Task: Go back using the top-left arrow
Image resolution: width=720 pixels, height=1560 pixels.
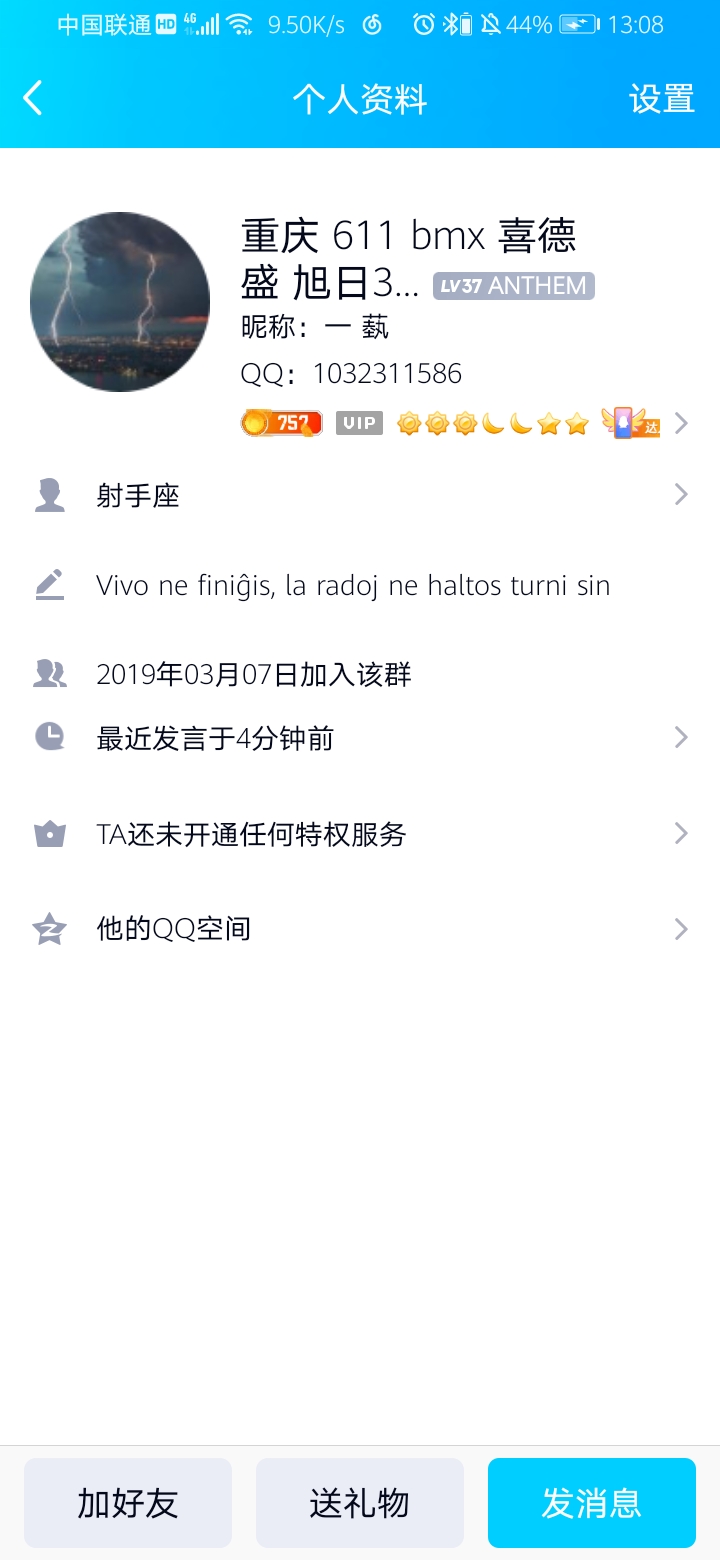Action: [x=33, y=99]
